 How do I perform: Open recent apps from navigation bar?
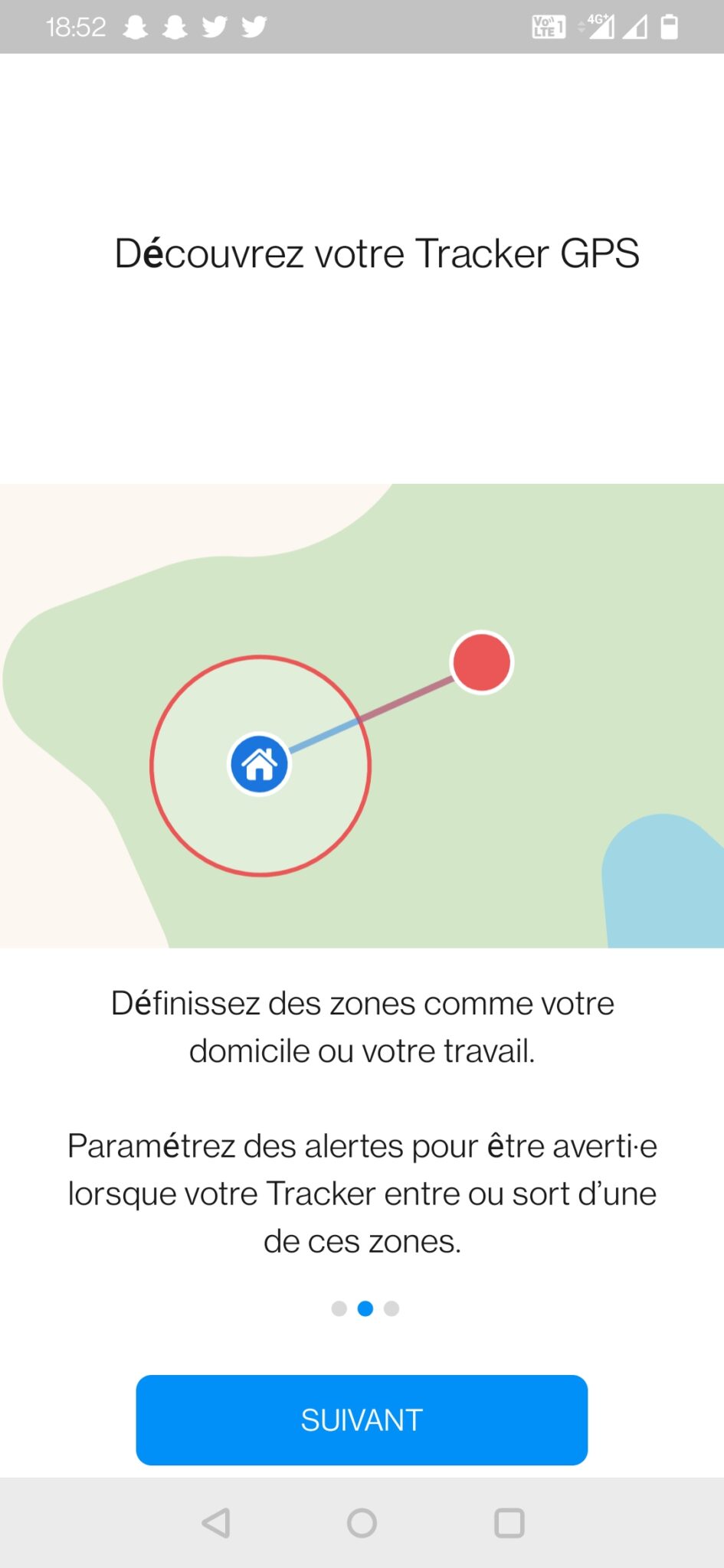click(x=509, y=1523)
